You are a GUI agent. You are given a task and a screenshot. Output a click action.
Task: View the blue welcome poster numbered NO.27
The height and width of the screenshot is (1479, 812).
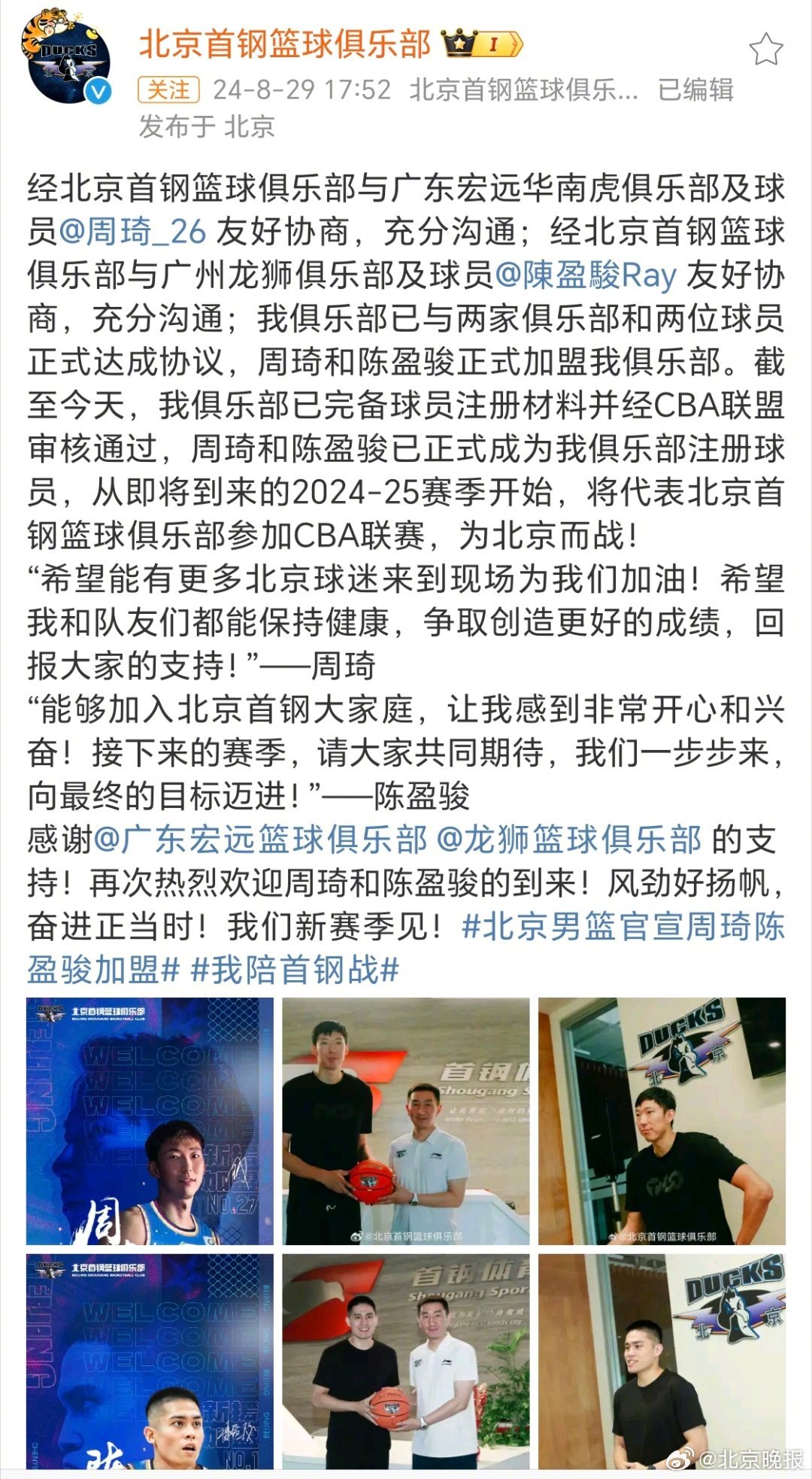[x=150, y=1121]
